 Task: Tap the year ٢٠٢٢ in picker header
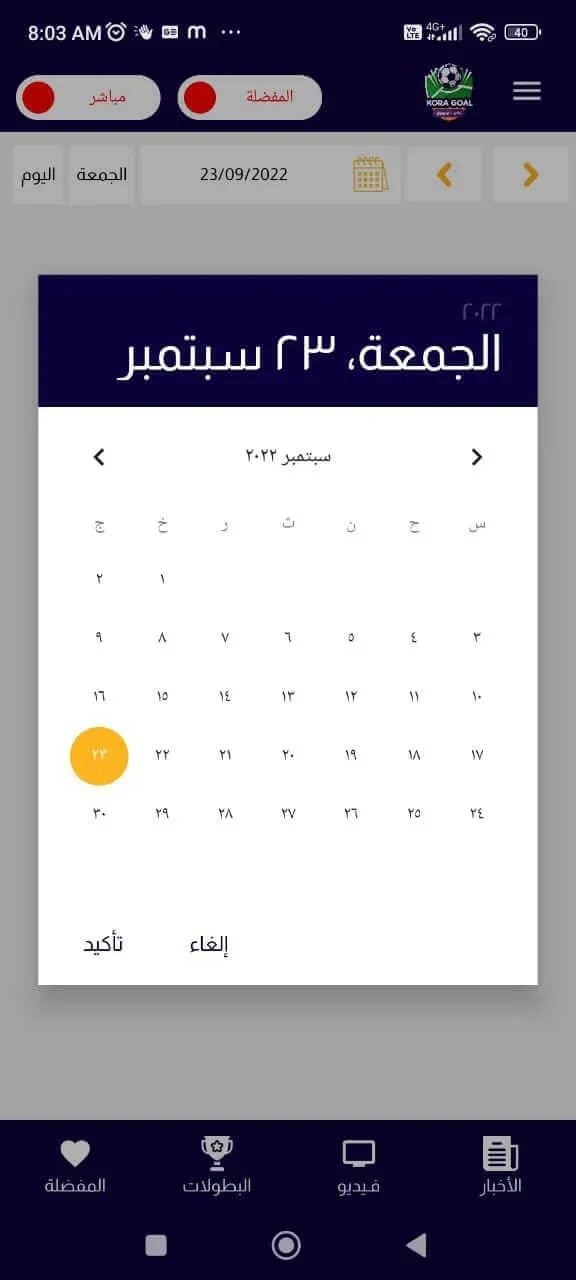coord(481,312)
